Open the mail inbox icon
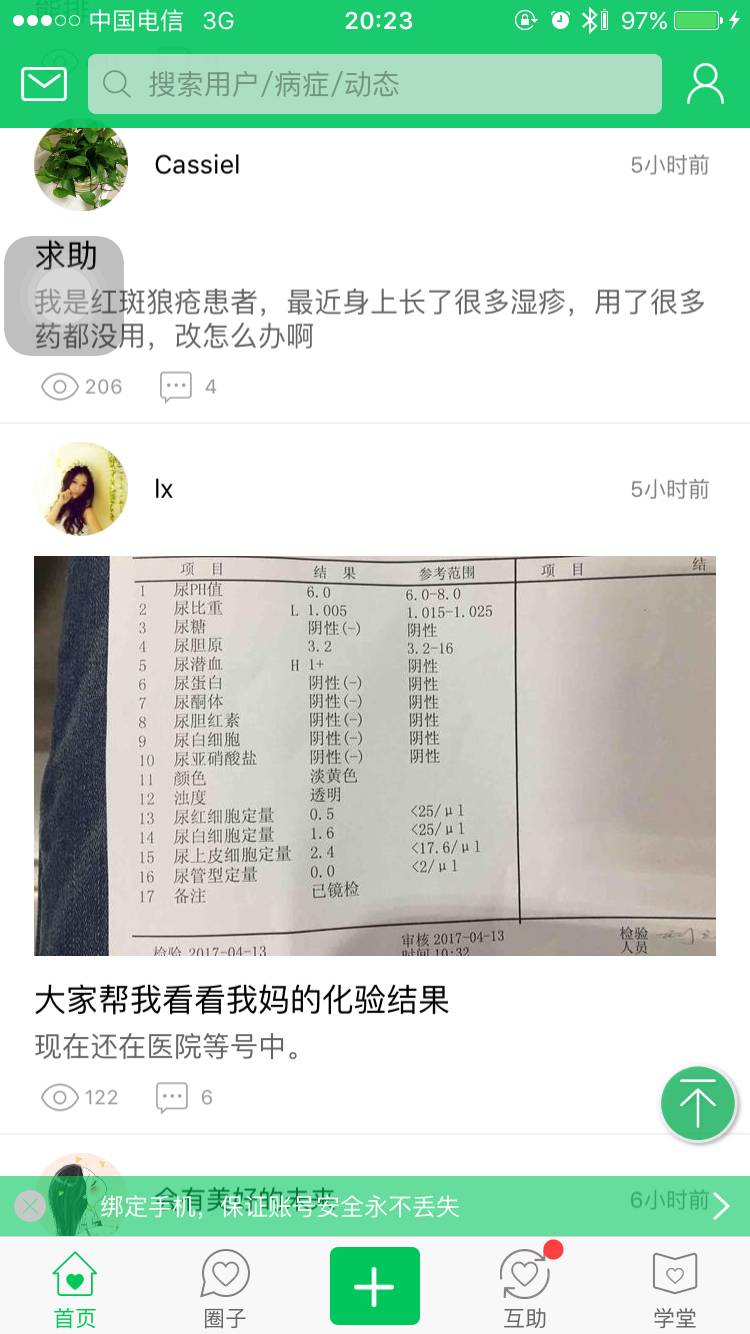 tap(44, 84)
